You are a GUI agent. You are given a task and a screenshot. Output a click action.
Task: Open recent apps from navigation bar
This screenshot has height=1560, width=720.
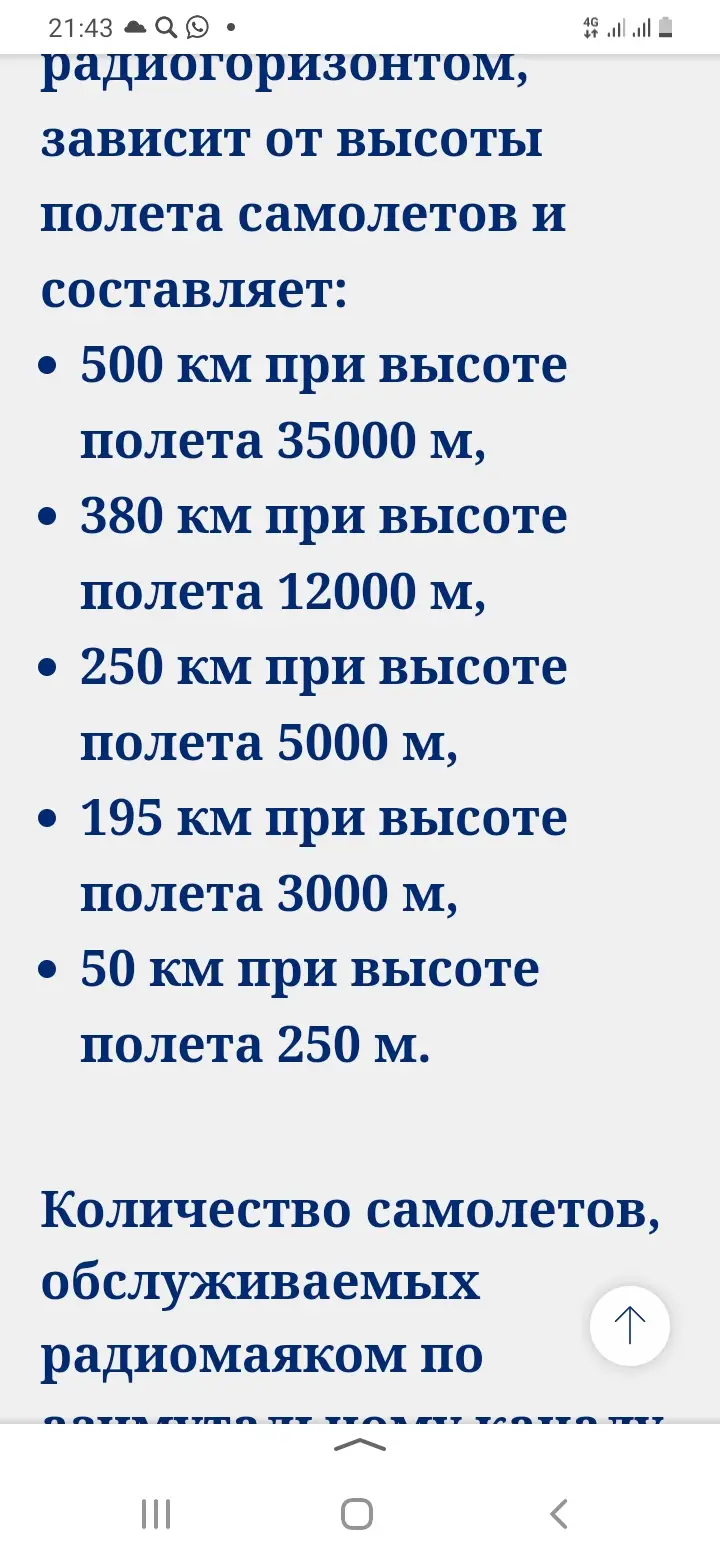tap(156, 1513)
